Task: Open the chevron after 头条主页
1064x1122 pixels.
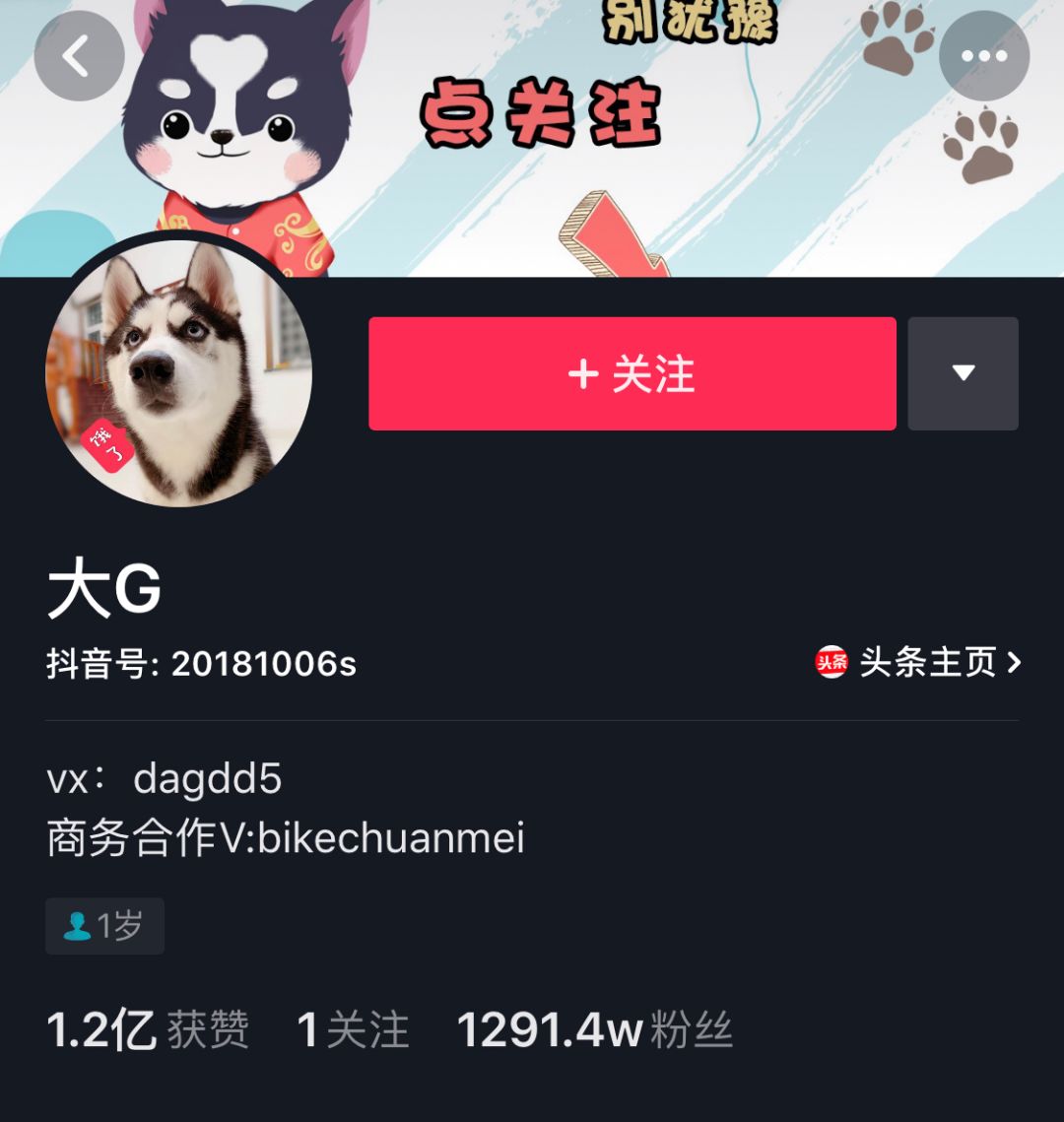Action: tap(1012, 664)
